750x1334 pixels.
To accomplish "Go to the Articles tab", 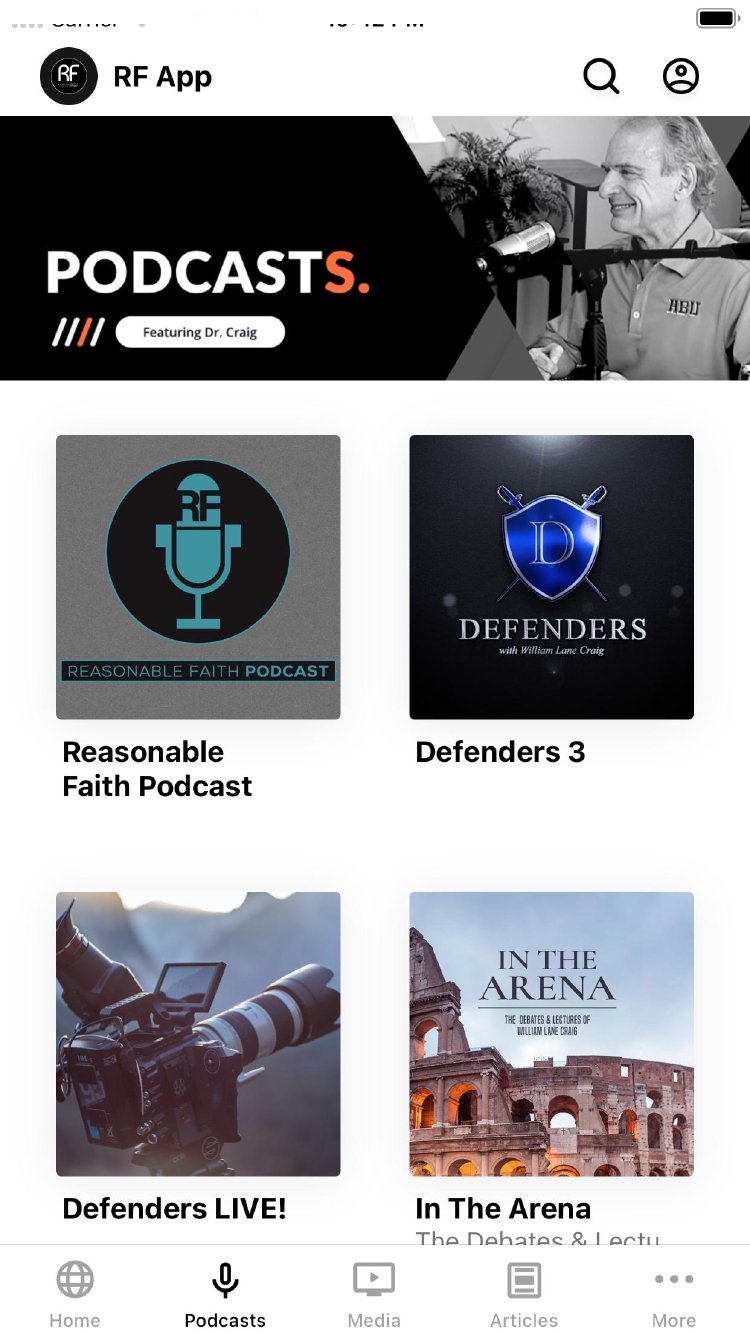I will tap(524, 1294).
